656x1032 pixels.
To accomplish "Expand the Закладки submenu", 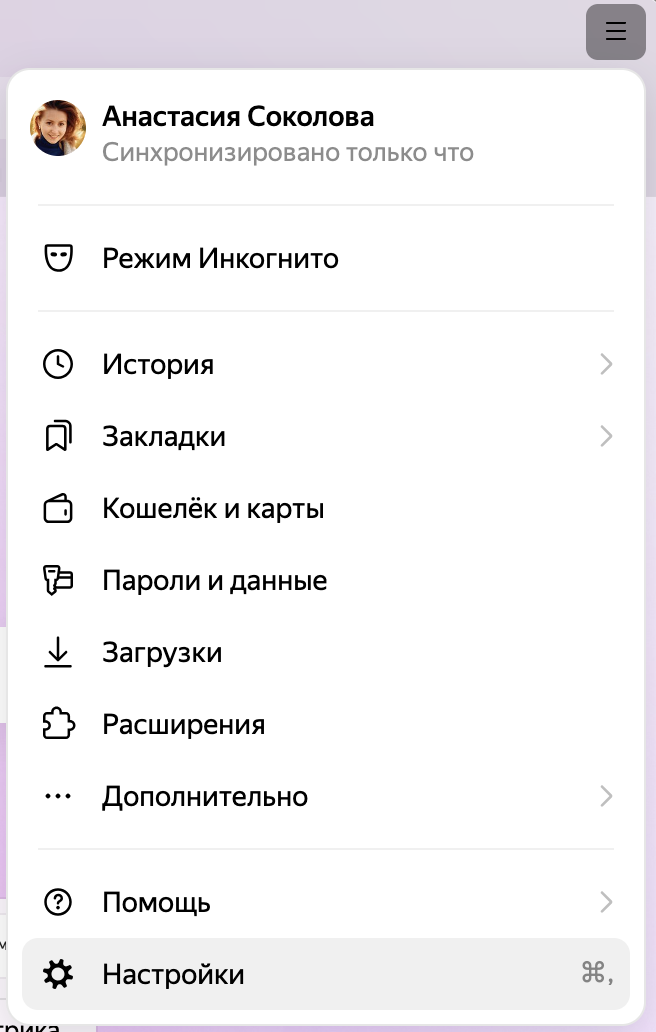I will tap(164, 437).
